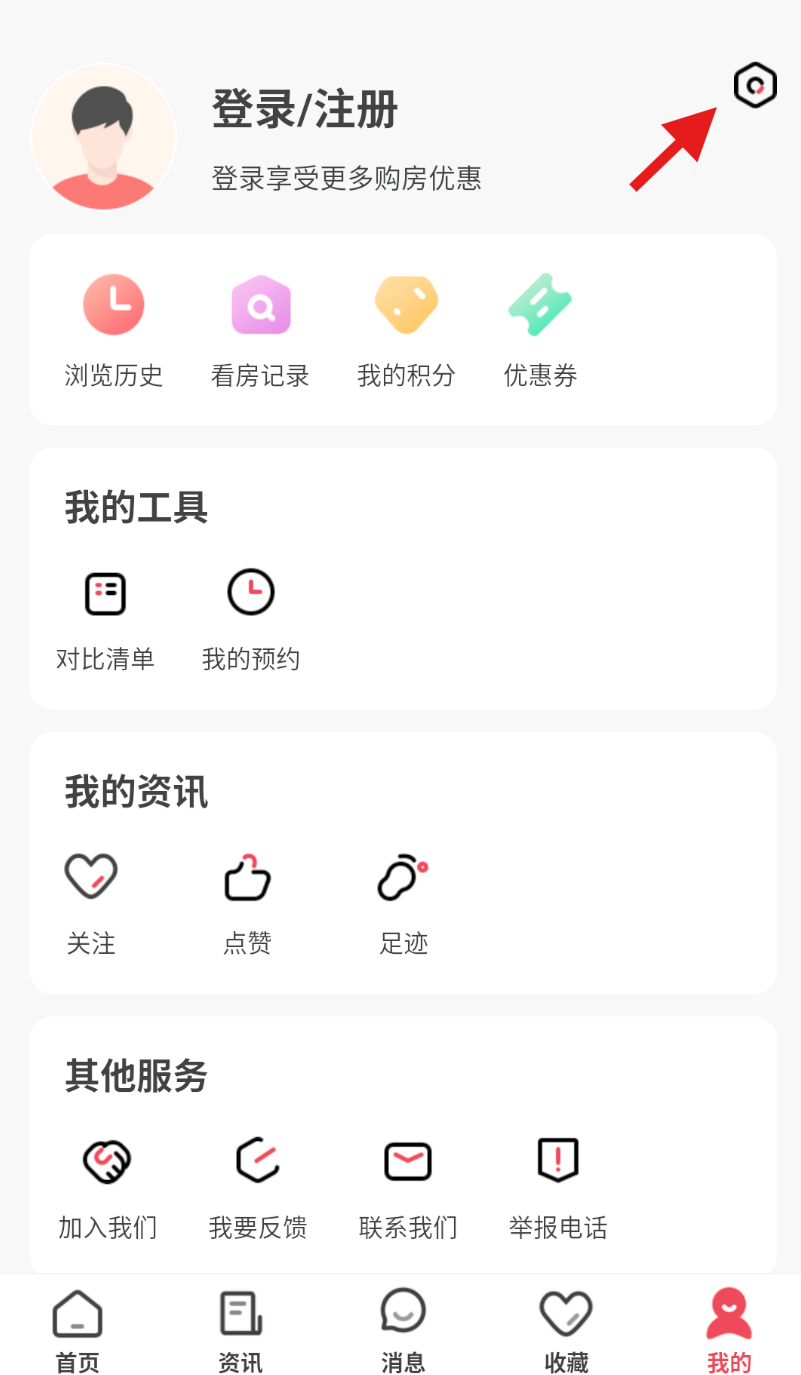Open settings via the hexagon icon

click(755, 85)
